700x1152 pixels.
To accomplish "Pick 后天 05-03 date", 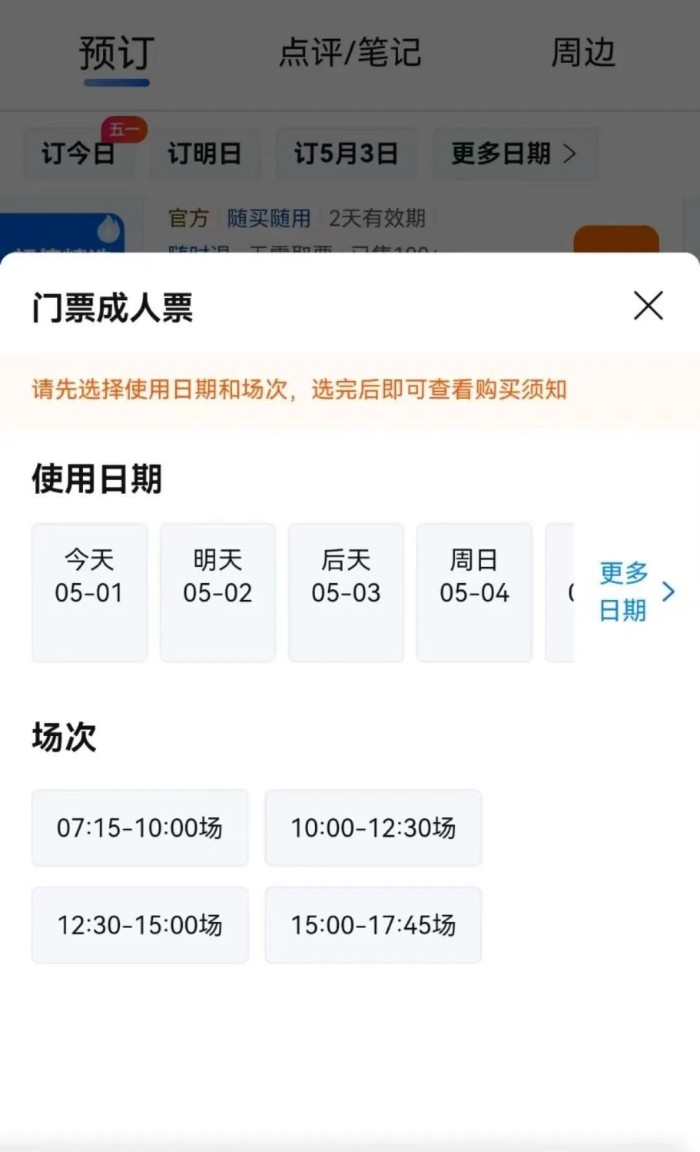I will click(346, 592).
